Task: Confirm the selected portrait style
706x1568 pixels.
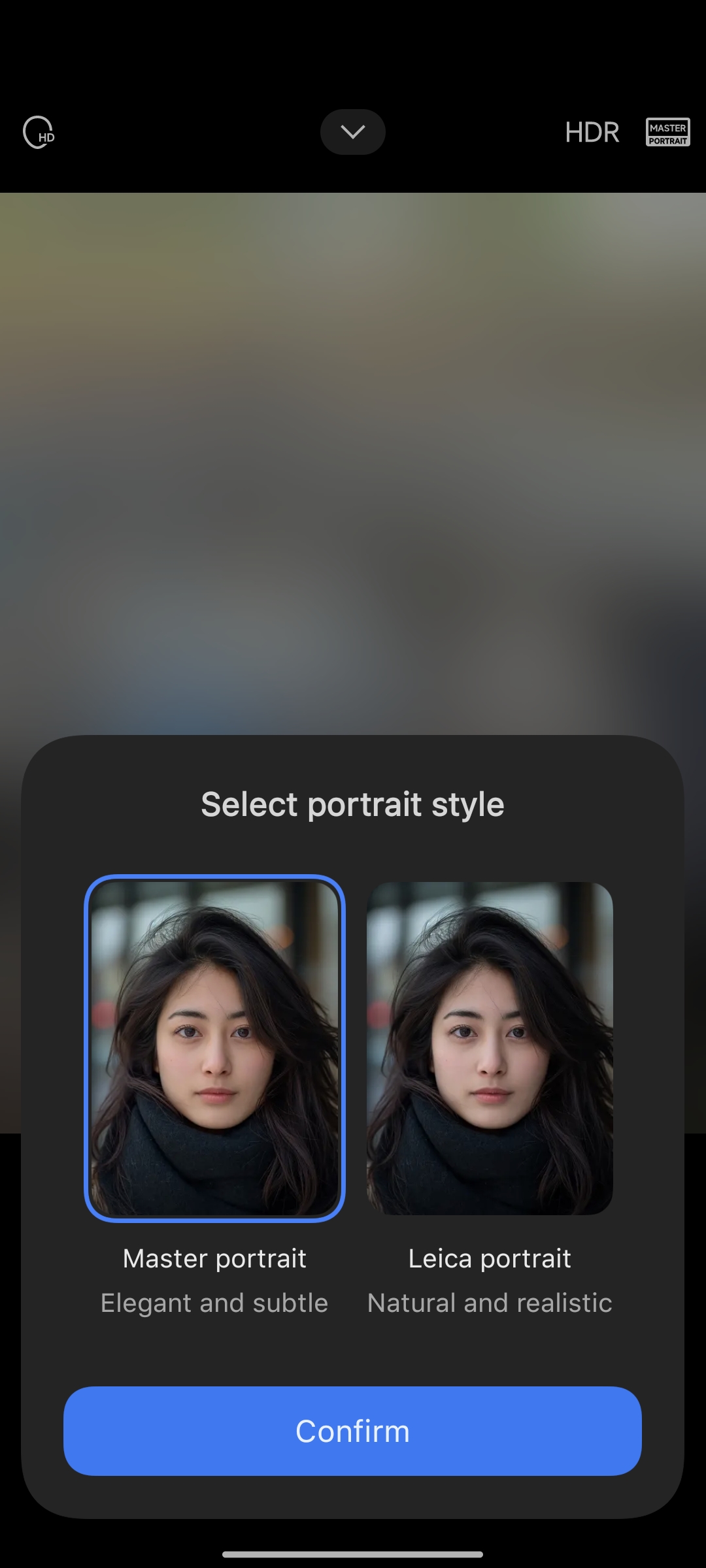Action: (352, 1431)
